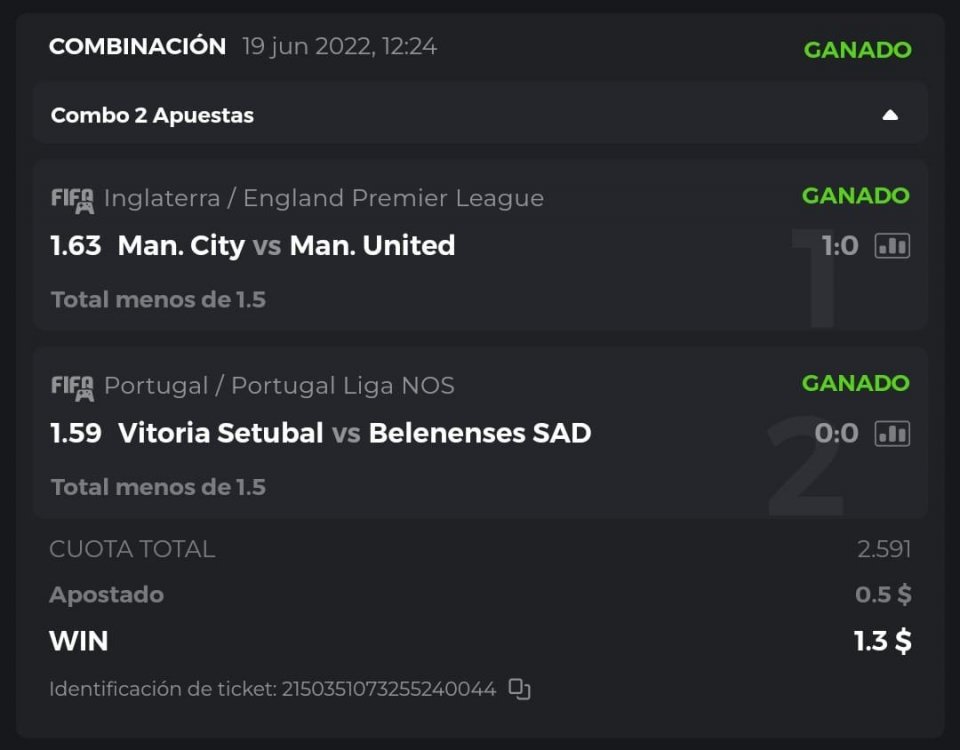Collapse the Combo 2 Apuestas section
The width and height of the screenshot is (960, 750).
[x=890, y=115]
